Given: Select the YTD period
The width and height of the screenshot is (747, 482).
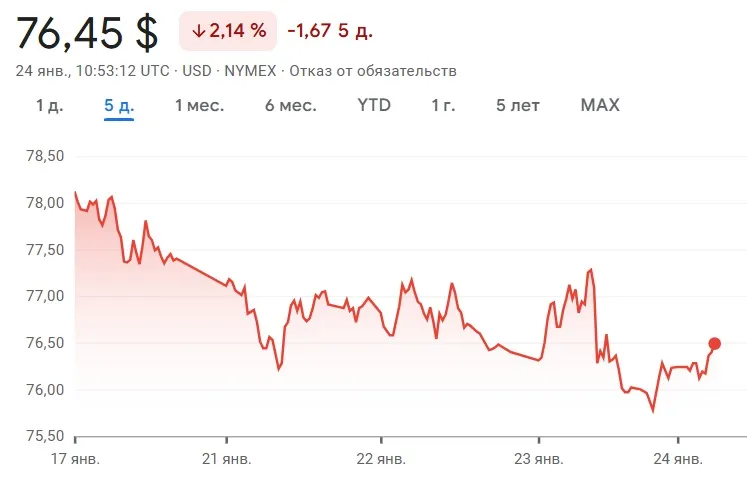Looking at the screenshot, I should pyautogui.click(x=374, y=105).
